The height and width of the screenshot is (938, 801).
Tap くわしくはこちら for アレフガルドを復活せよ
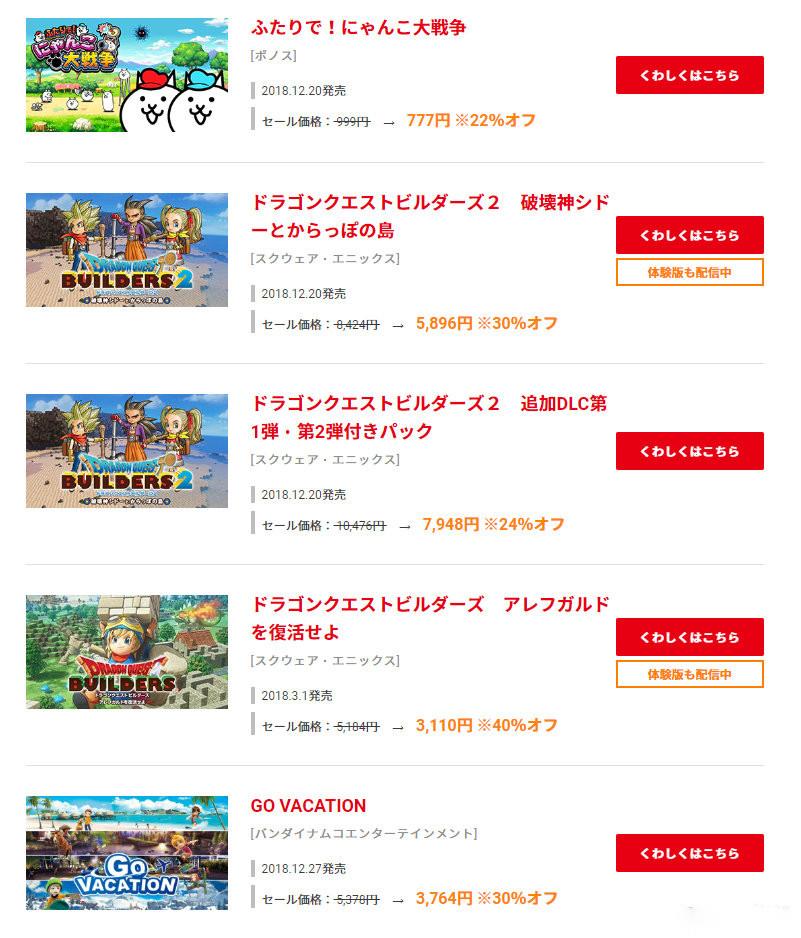click(689, 637)
